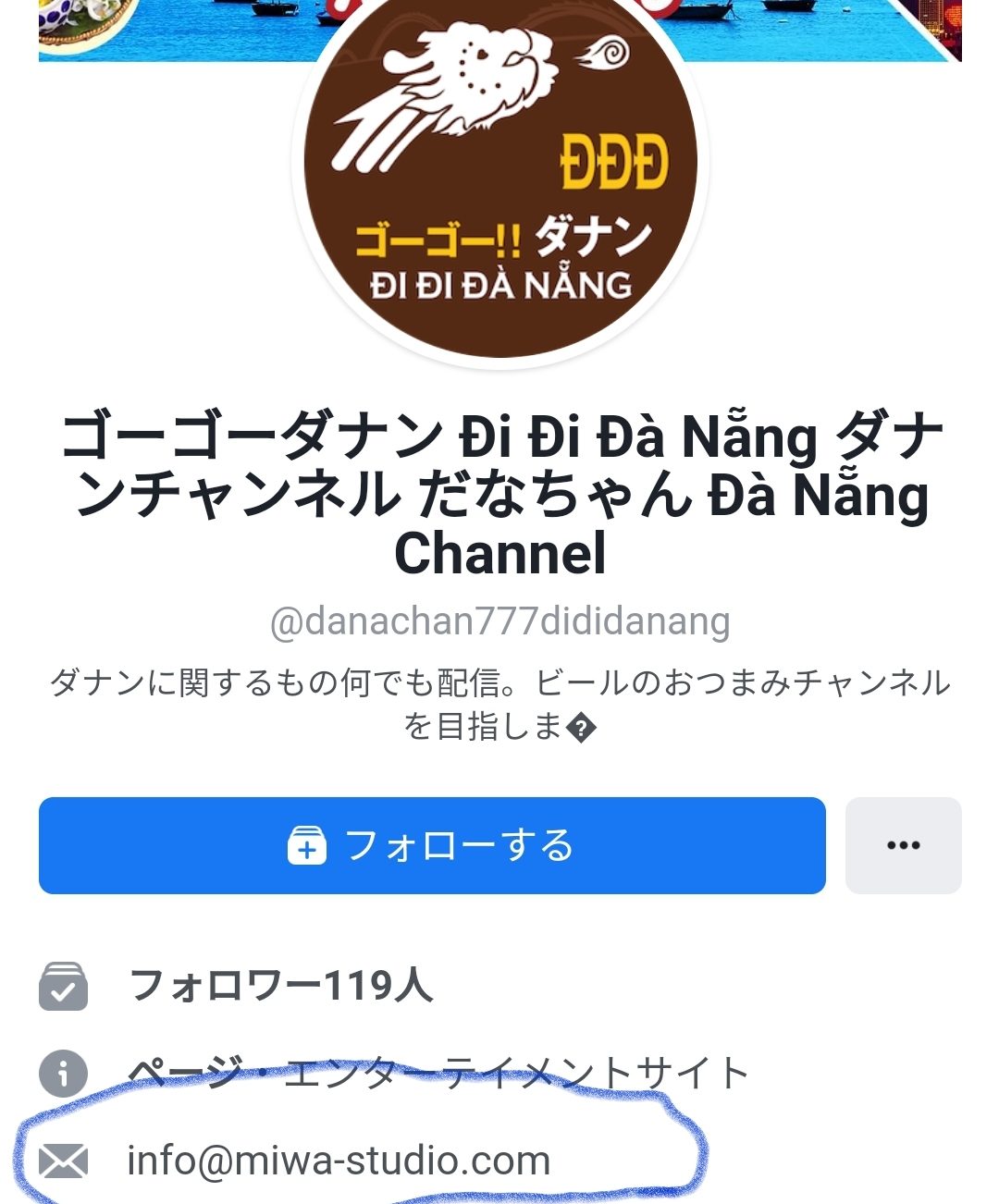Open the three-dot more options button

[903, 845]
